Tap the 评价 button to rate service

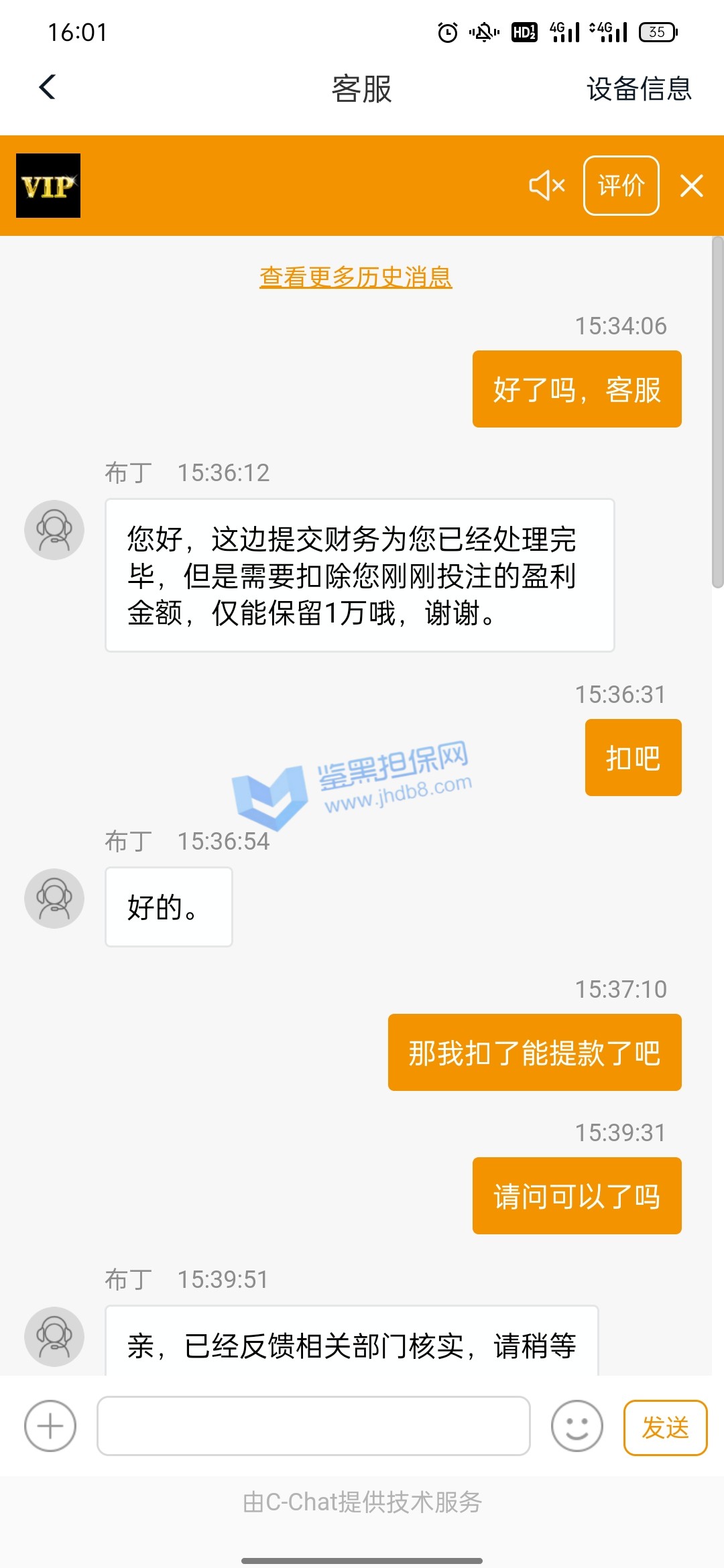(x=621, y=186)
